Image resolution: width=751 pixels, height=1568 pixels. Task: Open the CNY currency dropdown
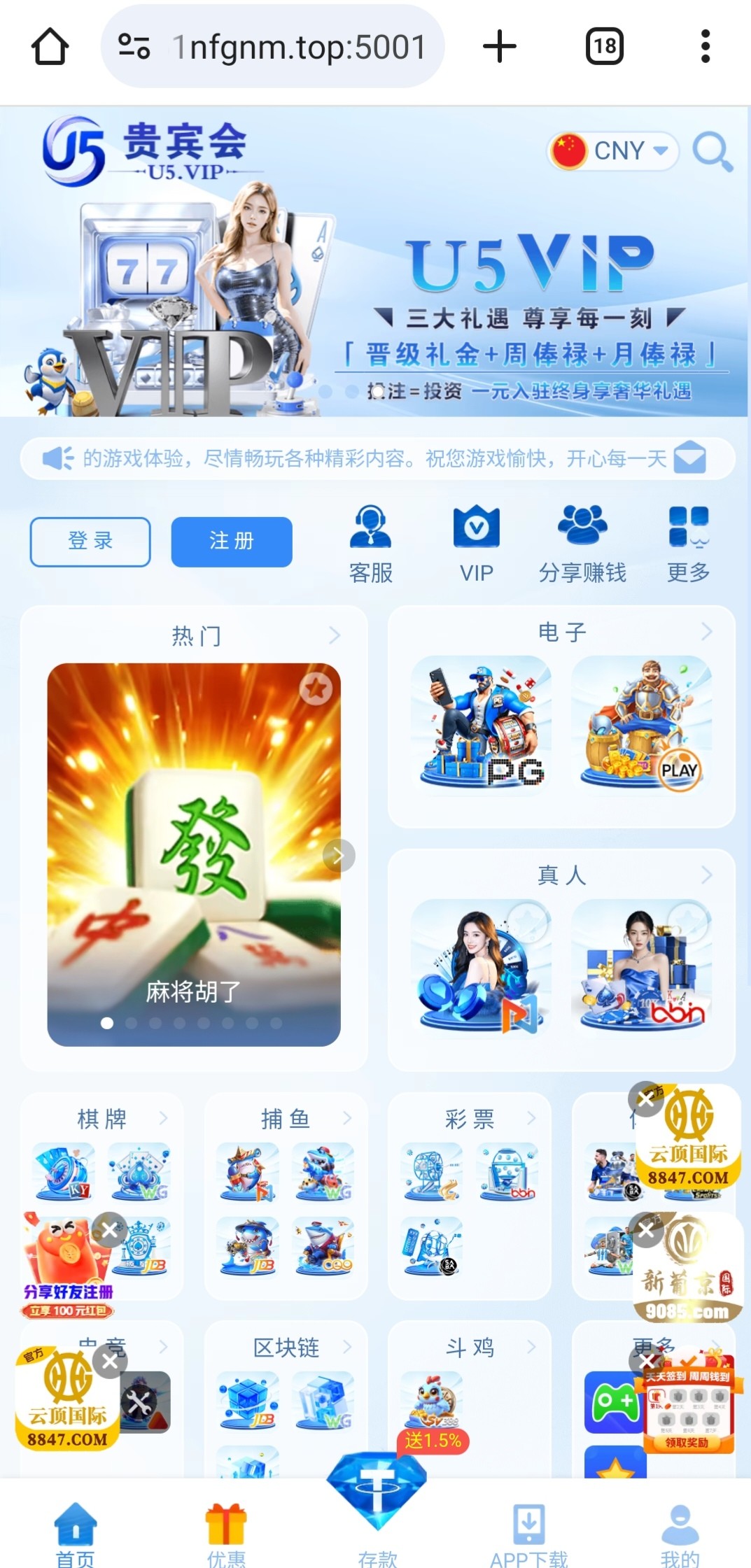click(x=614, y=150)
